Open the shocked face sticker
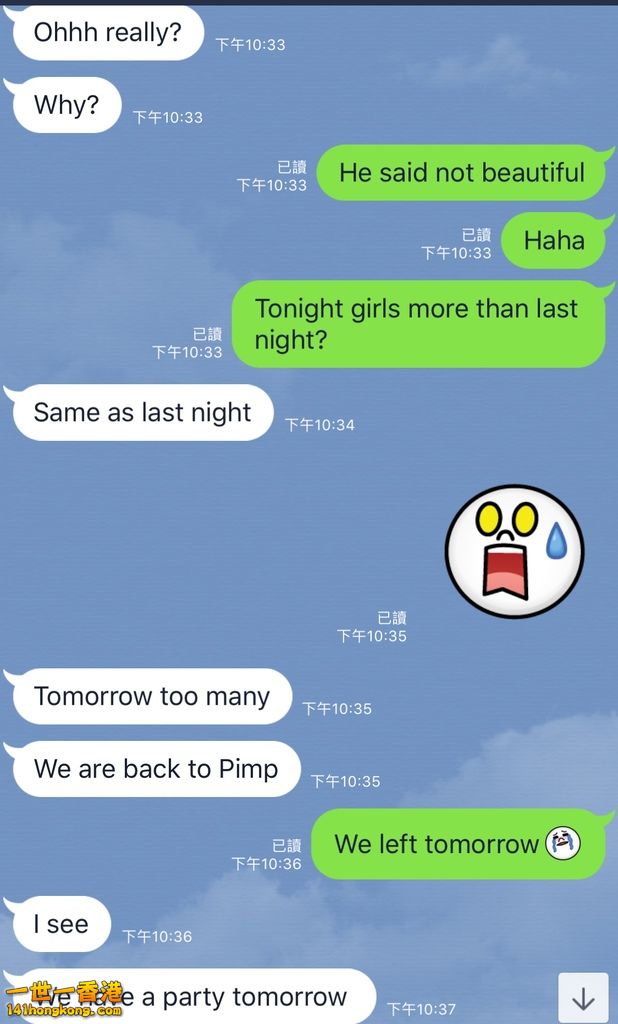Screen dimensions: 618x1024 click(x=514, y=551)
